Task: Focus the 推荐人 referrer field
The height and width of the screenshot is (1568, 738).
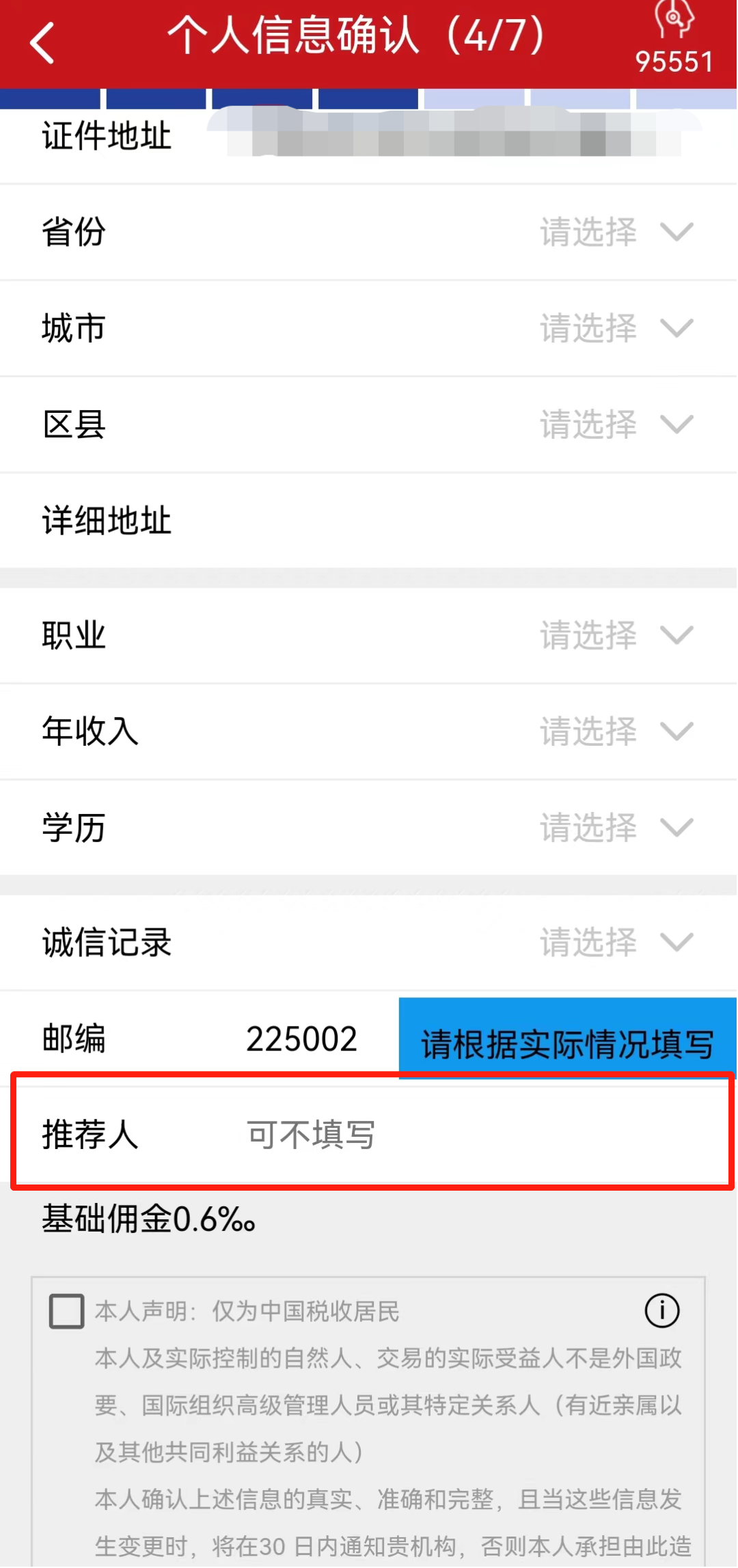Action: point(444,1135)
